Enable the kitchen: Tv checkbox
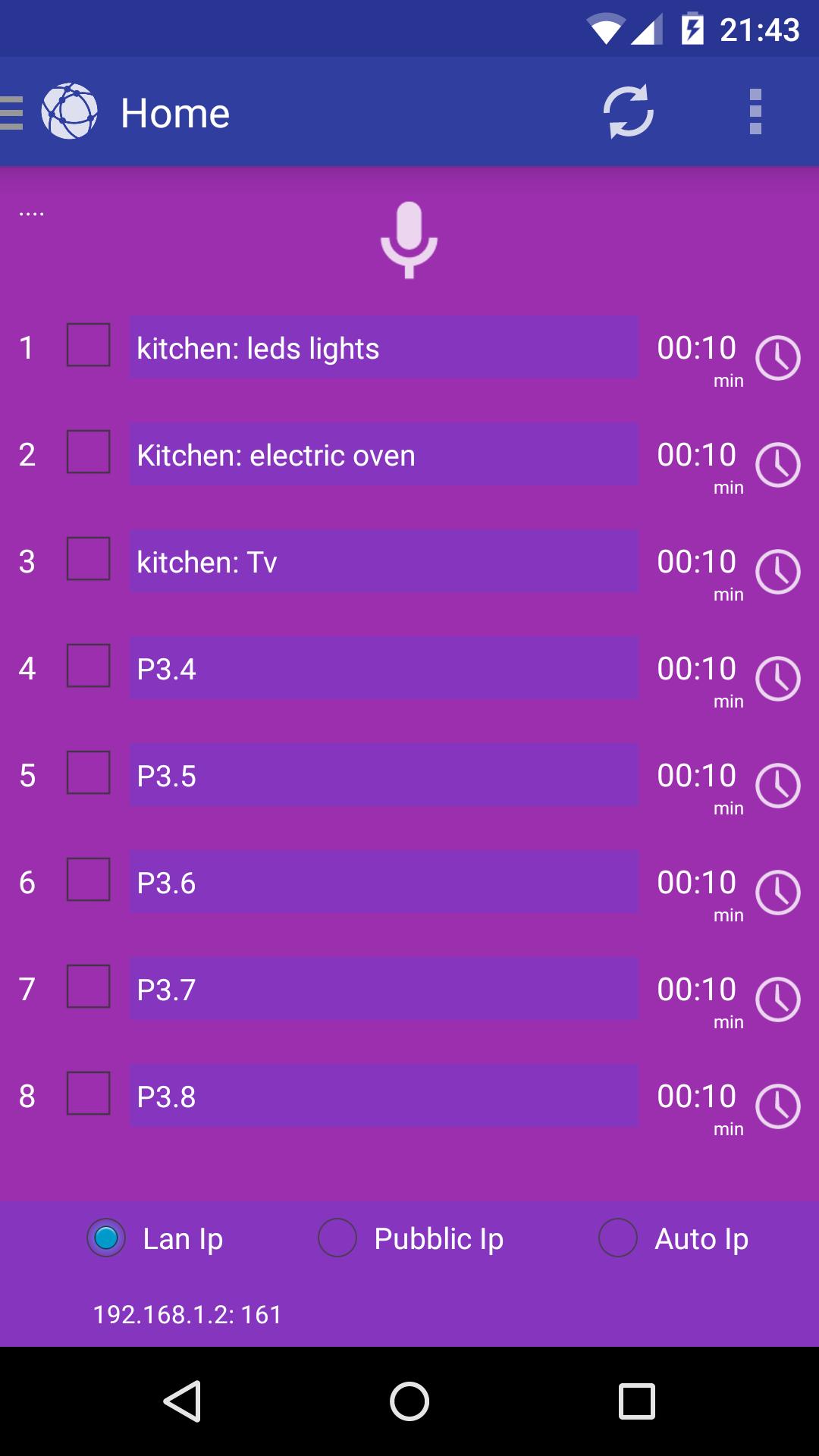Image resolution: width=819 pixels, height=1456 pixels. point(88,559)
